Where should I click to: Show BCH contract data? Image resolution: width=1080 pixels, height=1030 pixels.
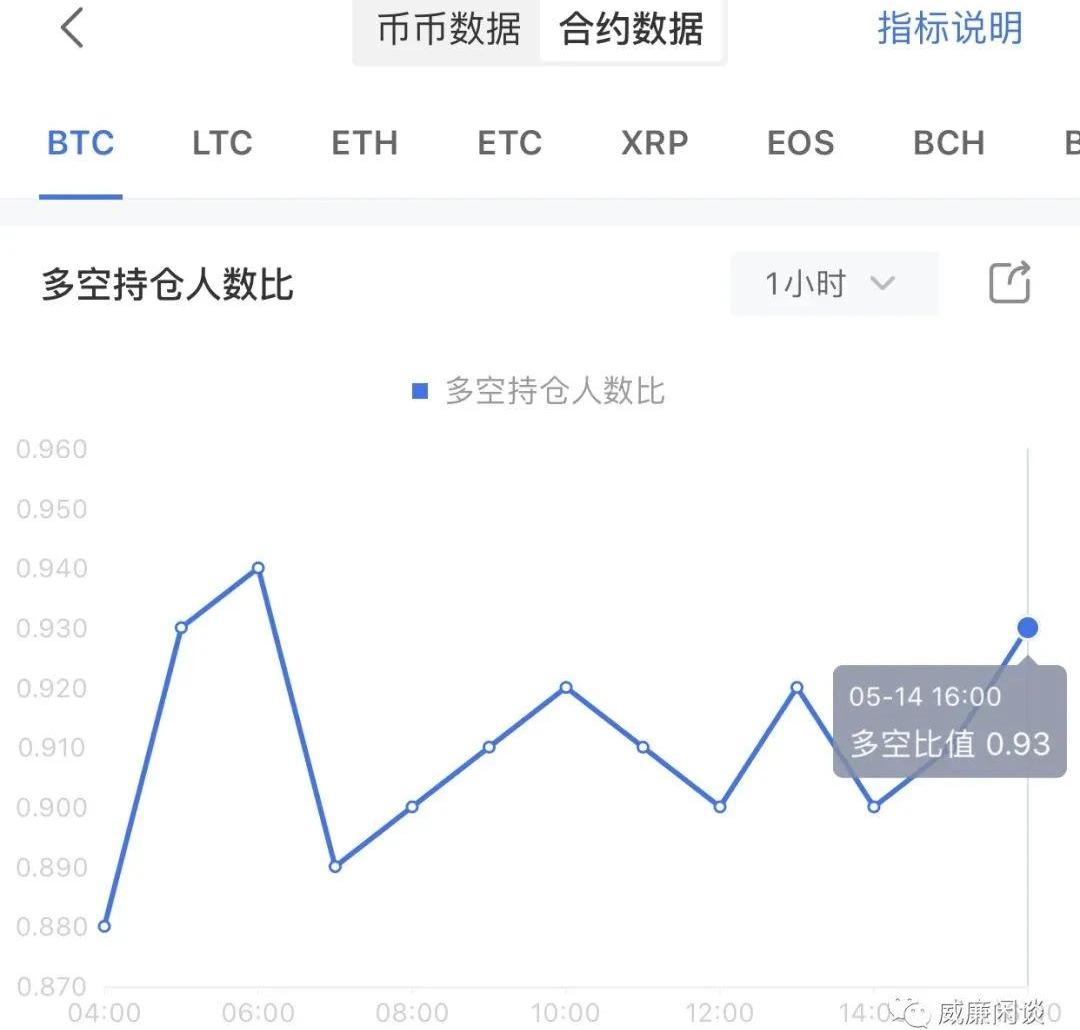[x=948, y=143]
